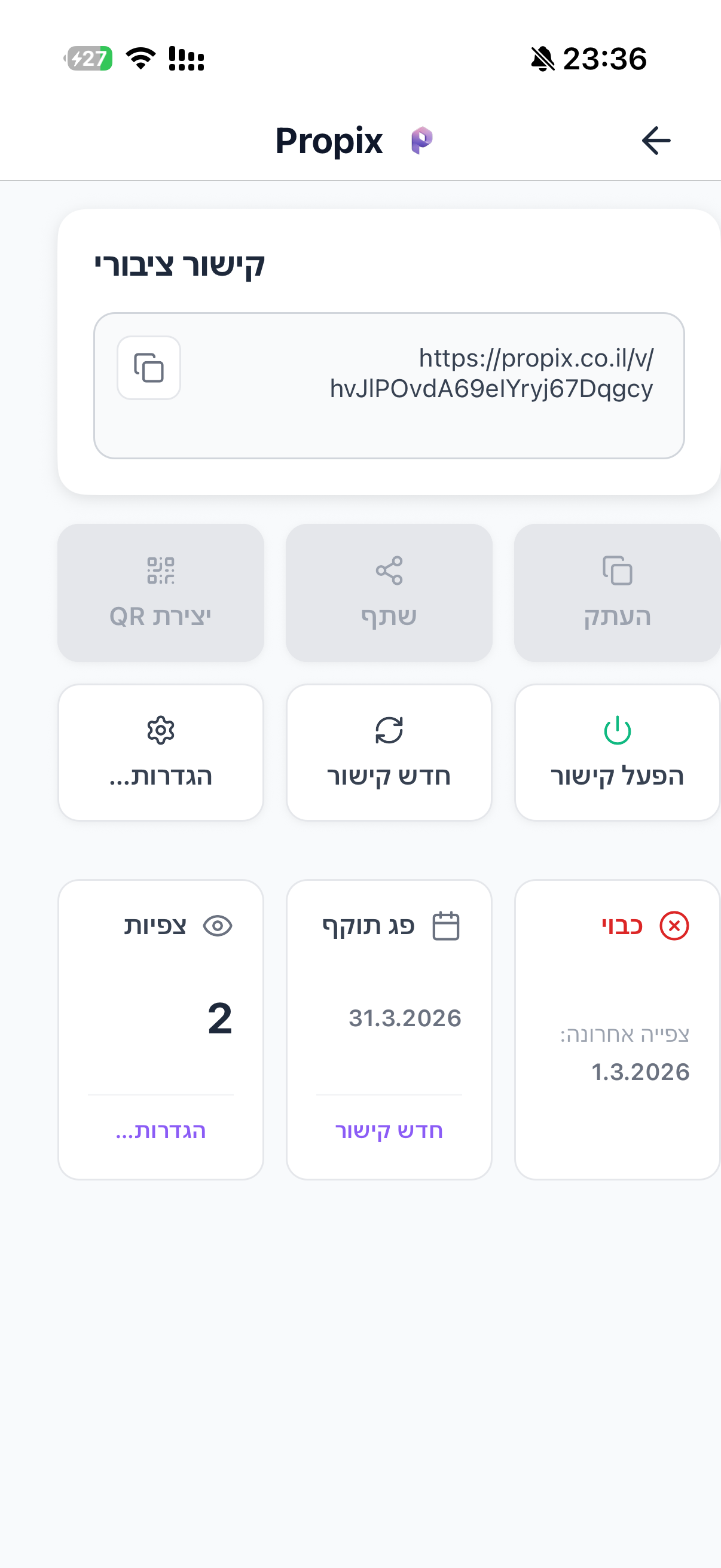
Task: Create a QR code with יצירת QR
Action: (x=161, y=592)
